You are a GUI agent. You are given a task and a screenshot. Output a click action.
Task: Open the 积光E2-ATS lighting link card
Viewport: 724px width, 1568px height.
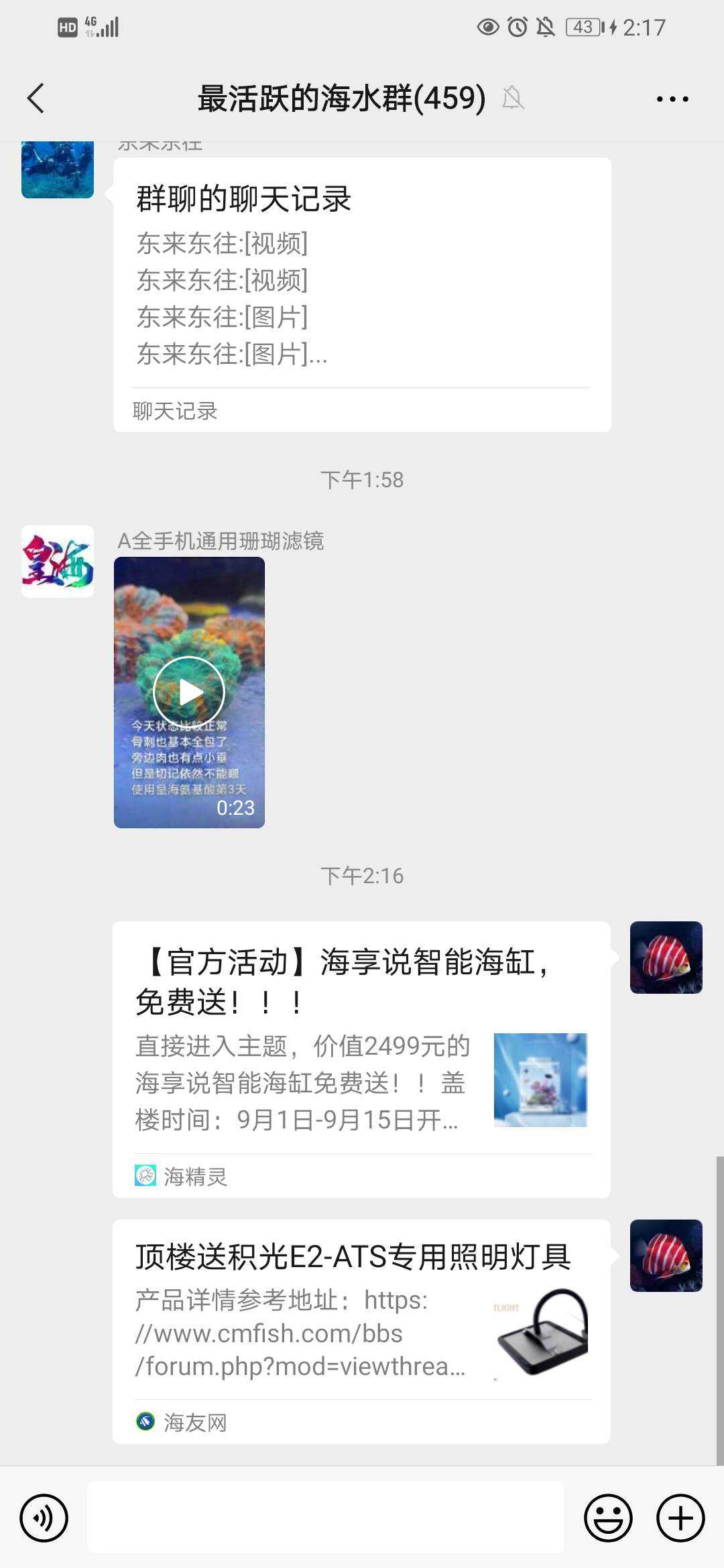(x=361, y=1331)
